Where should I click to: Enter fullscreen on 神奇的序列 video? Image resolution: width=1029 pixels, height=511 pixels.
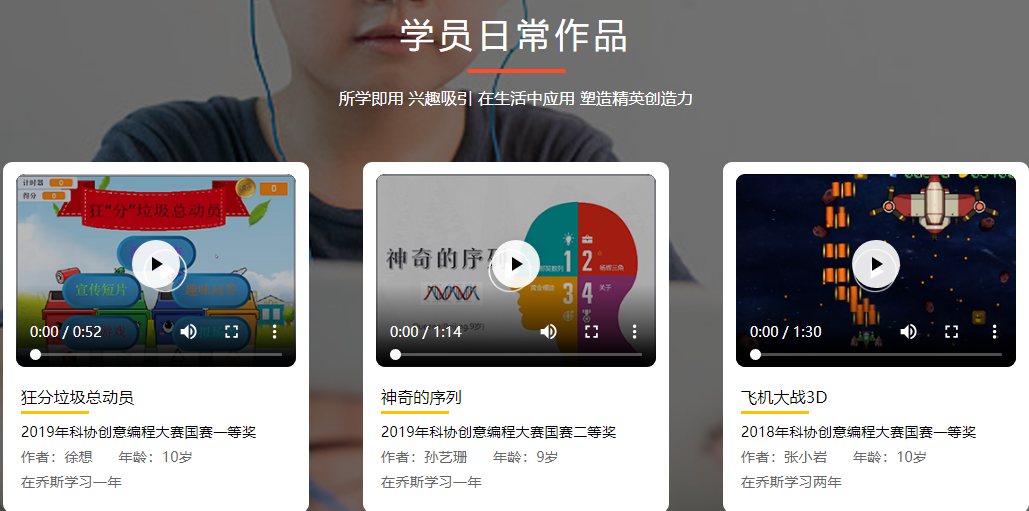[591, 331]
